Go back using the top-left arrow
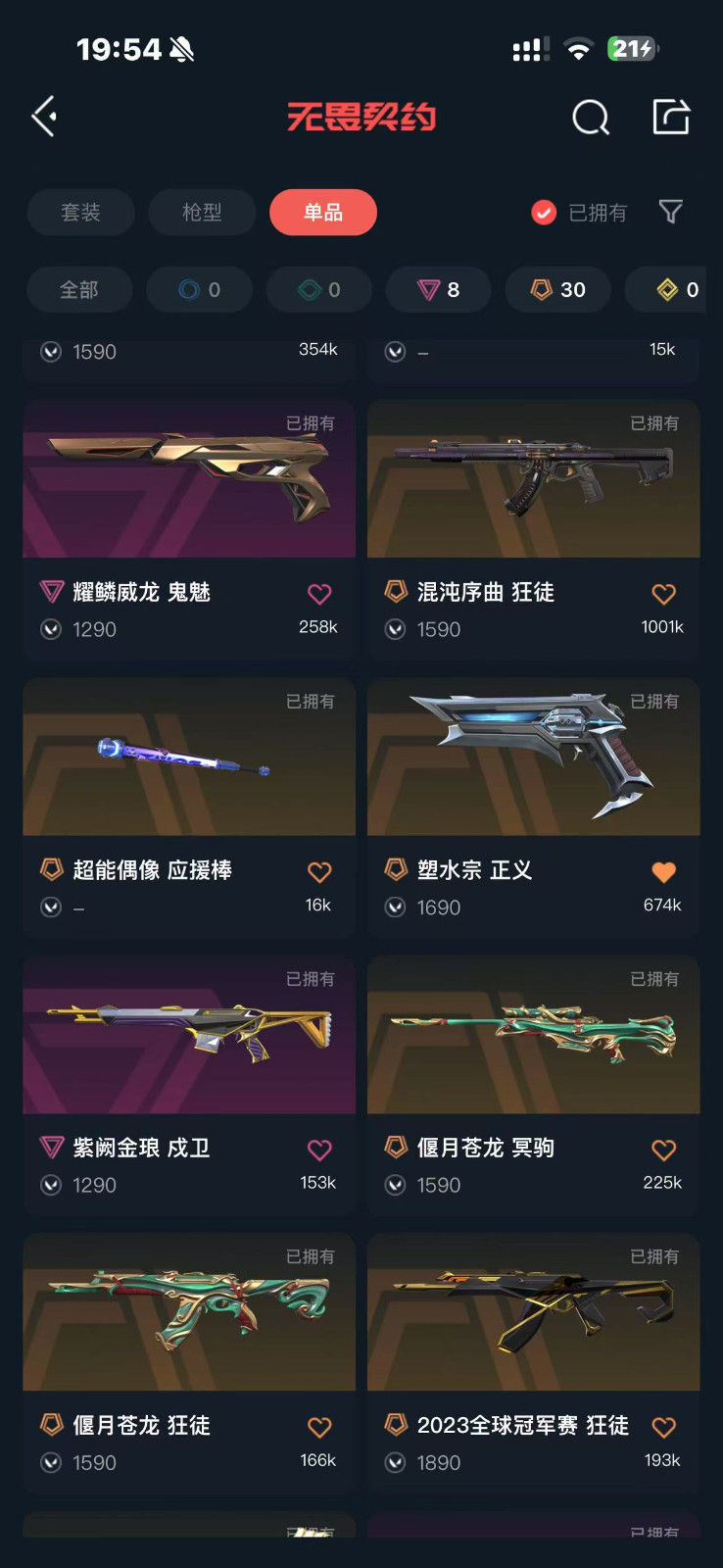723x1568 pixels. (x=44, y=117)
